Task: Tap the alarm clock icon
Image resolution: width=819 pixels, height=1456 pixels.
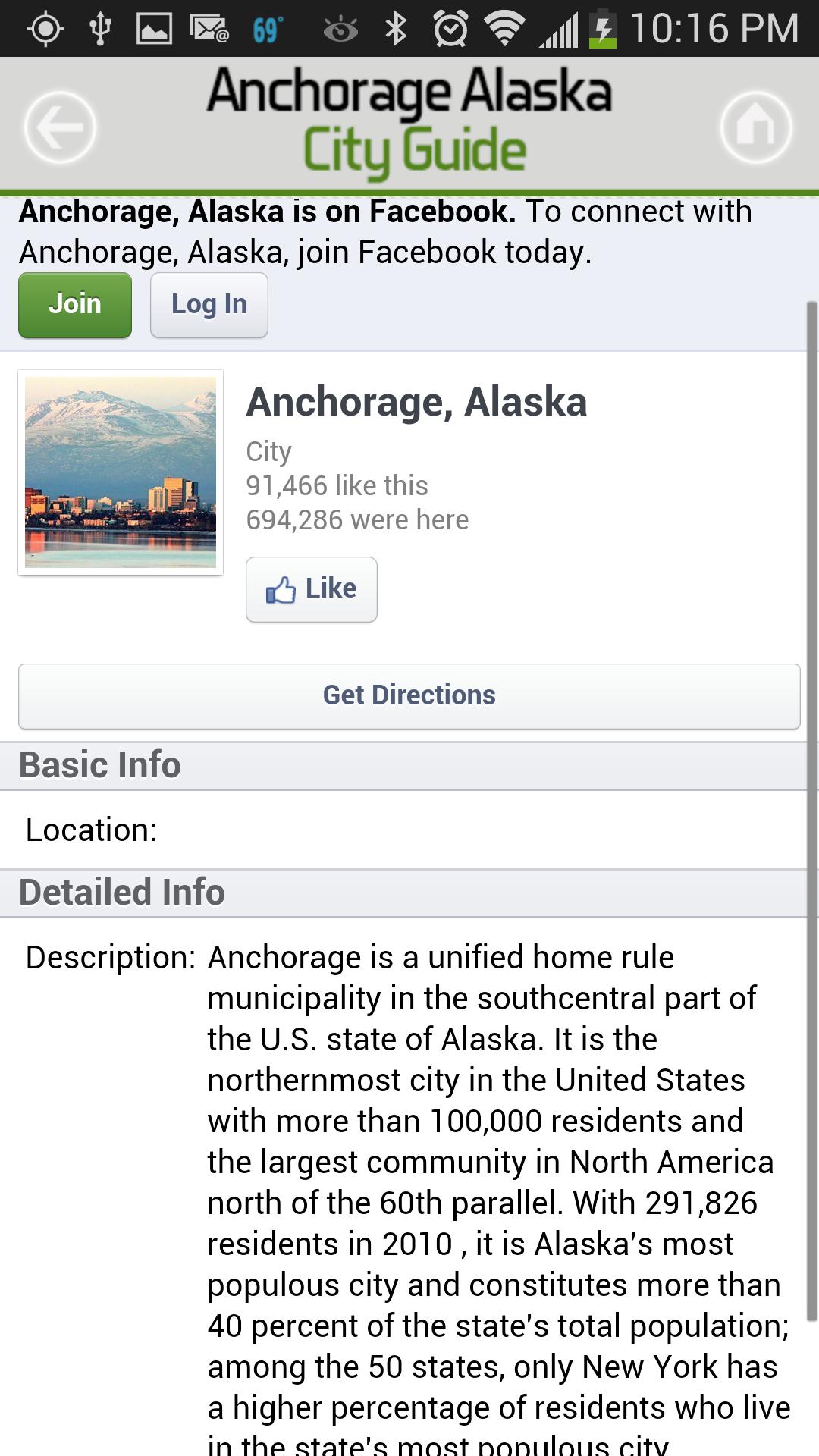Action: tap(450, 29)
